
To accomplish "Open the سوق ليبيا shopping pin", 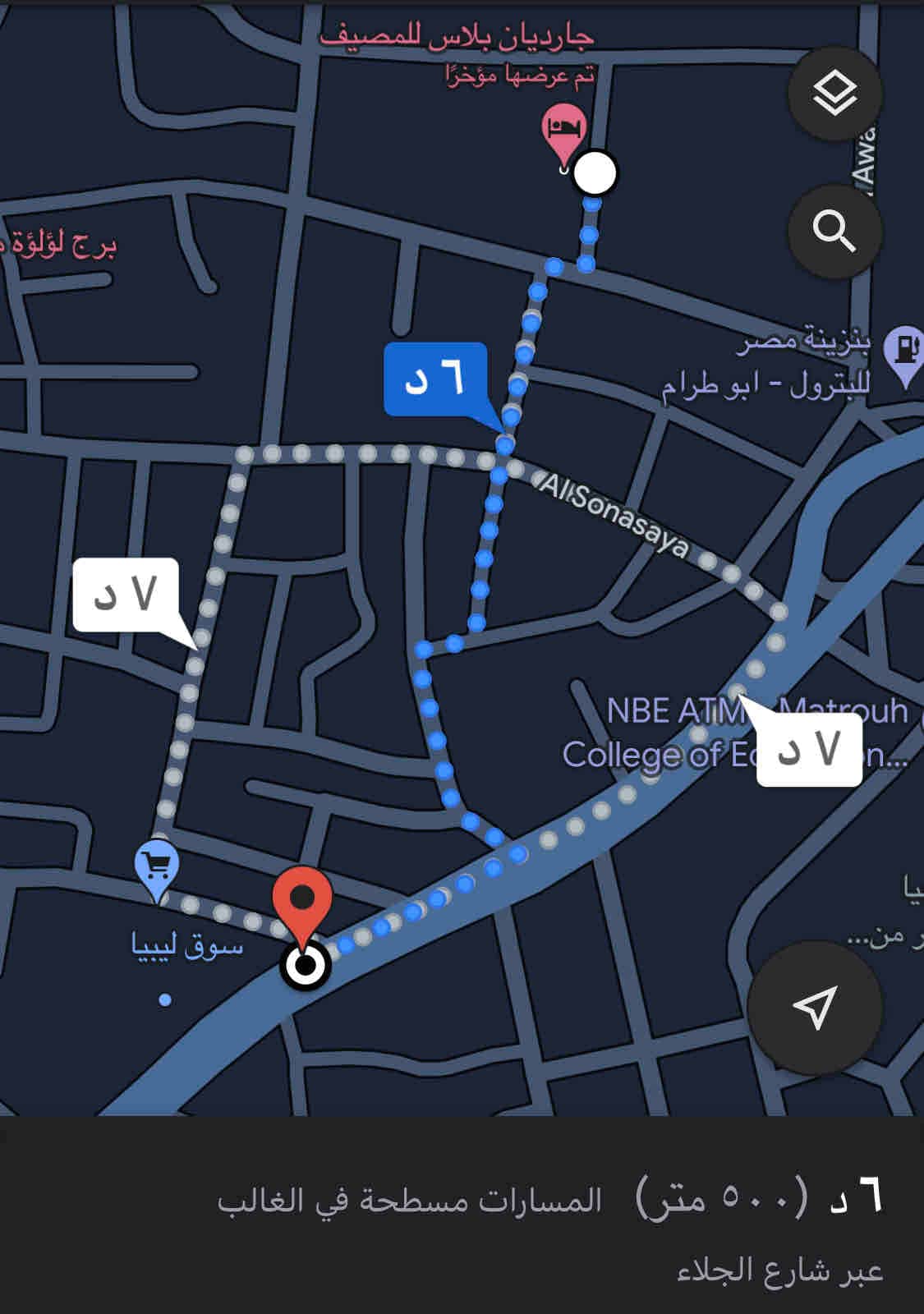I will tap(156, 867).
